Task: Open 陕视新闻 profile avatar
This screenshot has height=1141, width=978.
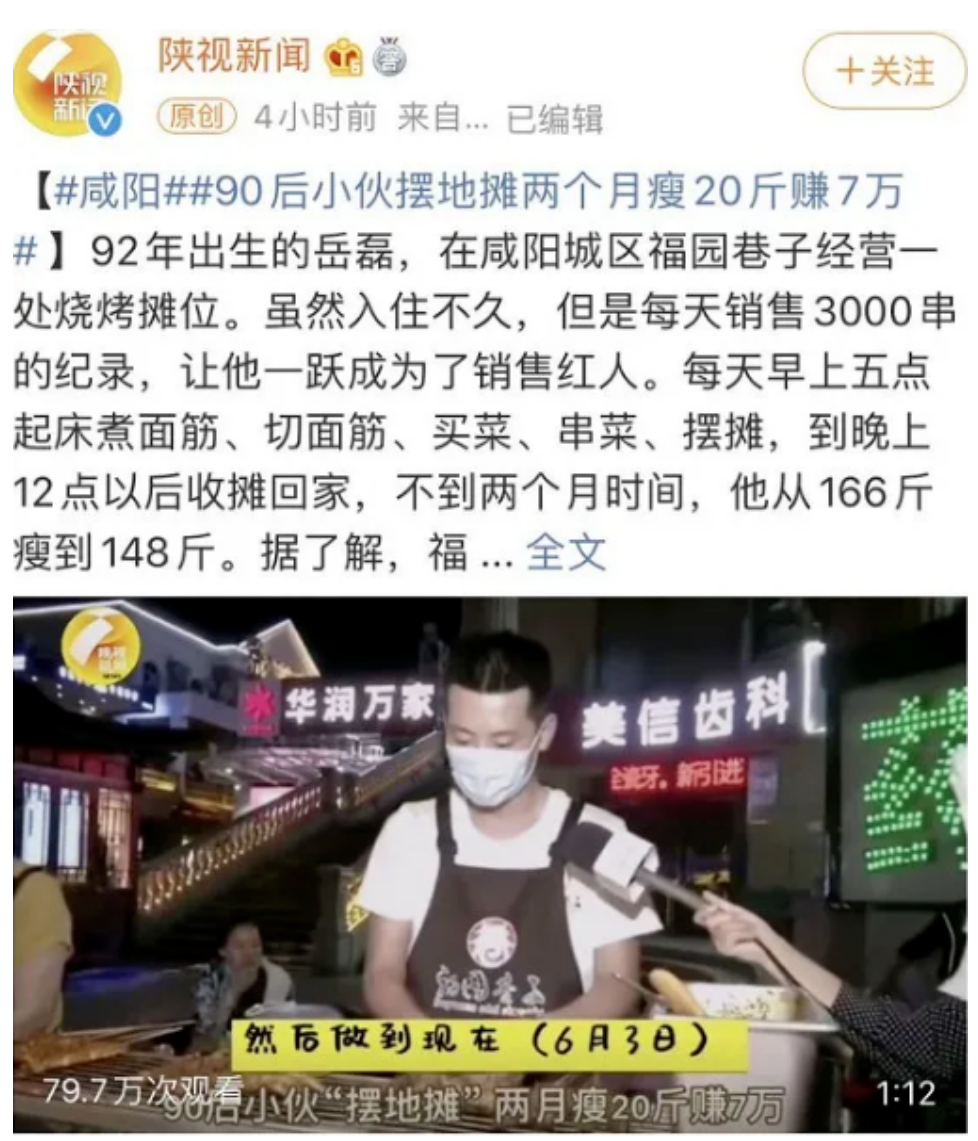Action: 67,82
